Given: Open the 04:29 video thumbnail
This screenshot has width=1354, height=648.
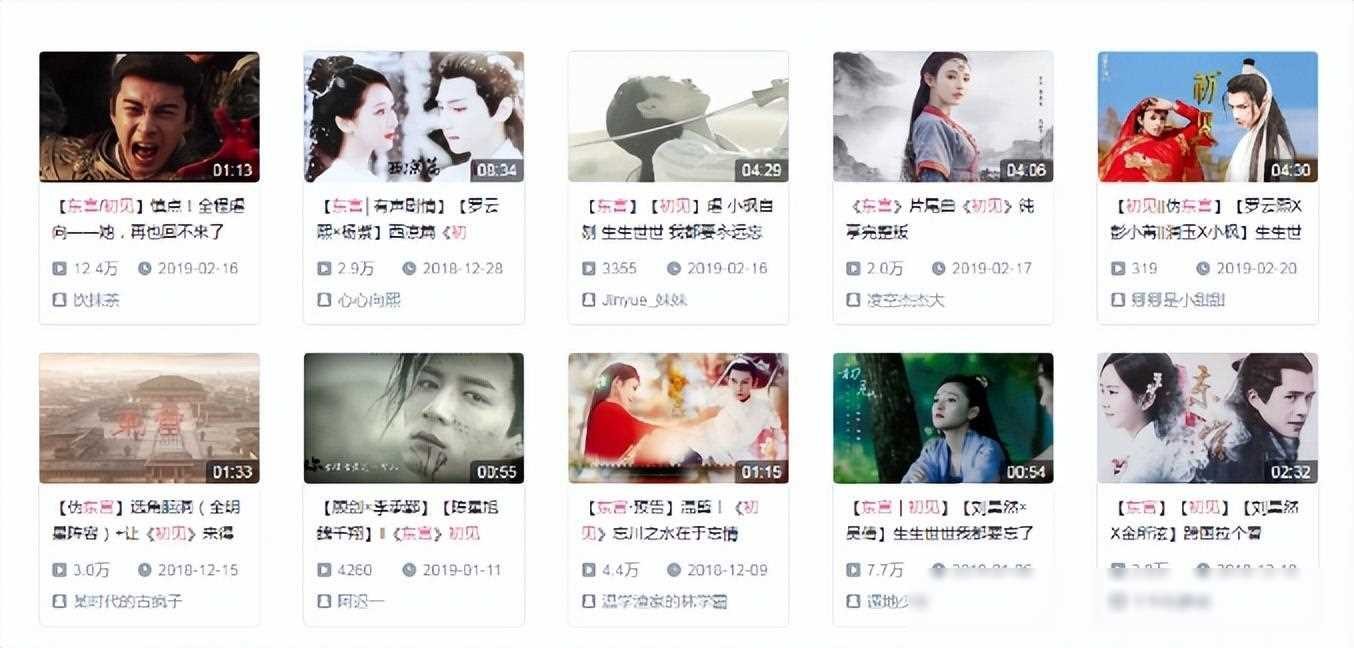Looking at the screenshot, I should [678, 117].
